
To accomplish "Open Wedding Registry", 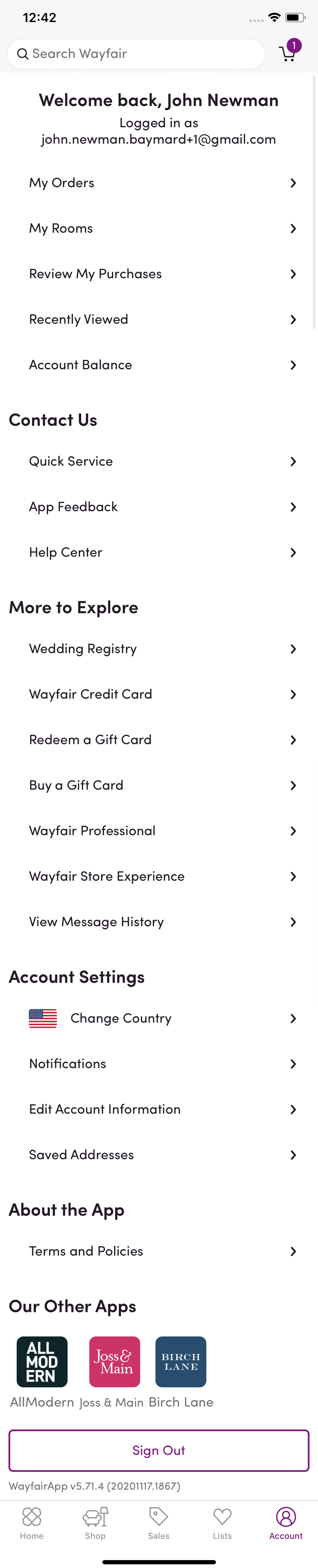I will pos(159,649).
